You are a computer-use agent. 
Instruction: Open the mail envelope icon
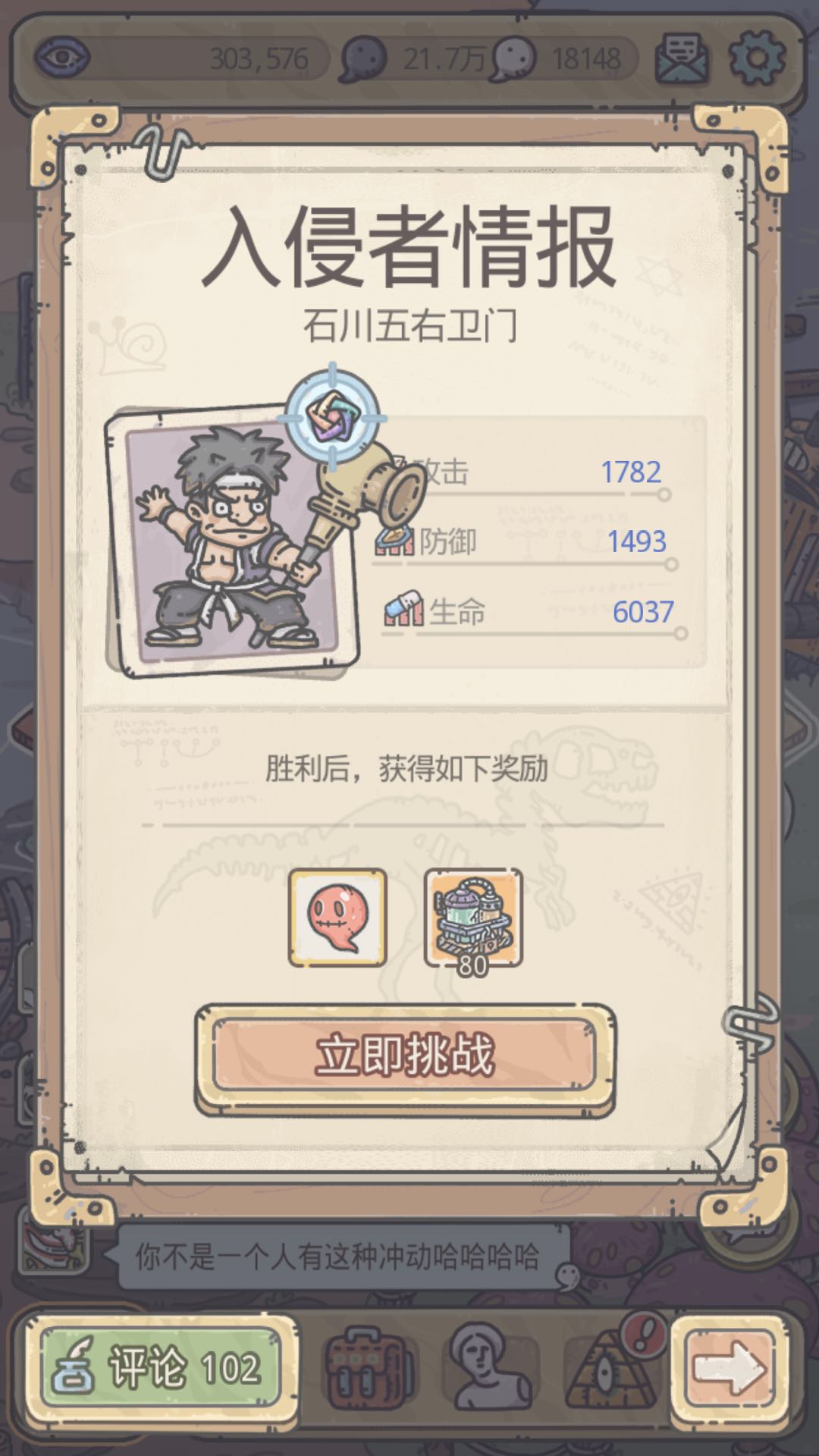click(x=682, y=58)
